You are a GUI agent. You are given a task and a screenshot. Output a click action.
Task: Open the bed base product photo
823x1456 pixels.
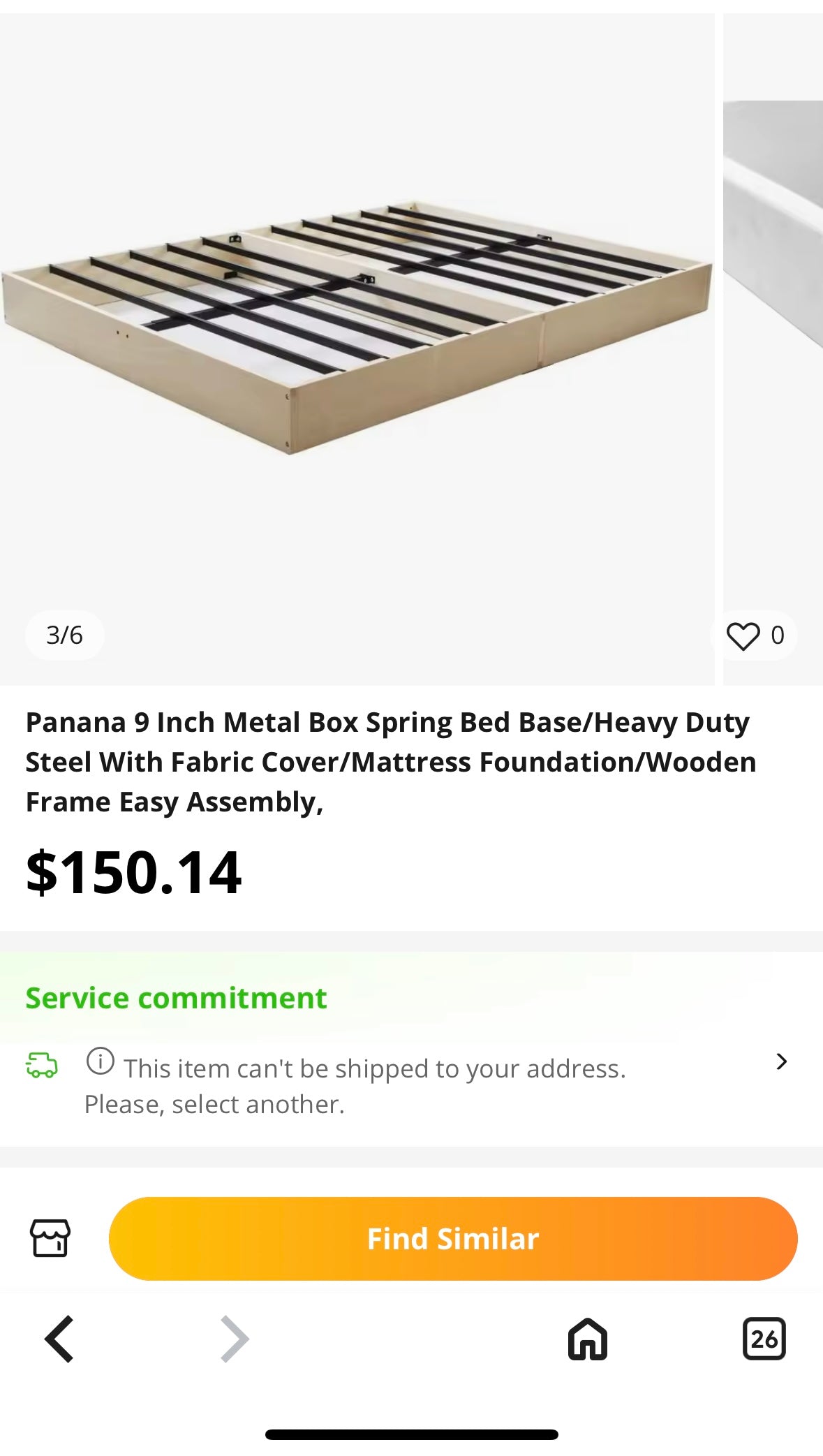point(356,328)
